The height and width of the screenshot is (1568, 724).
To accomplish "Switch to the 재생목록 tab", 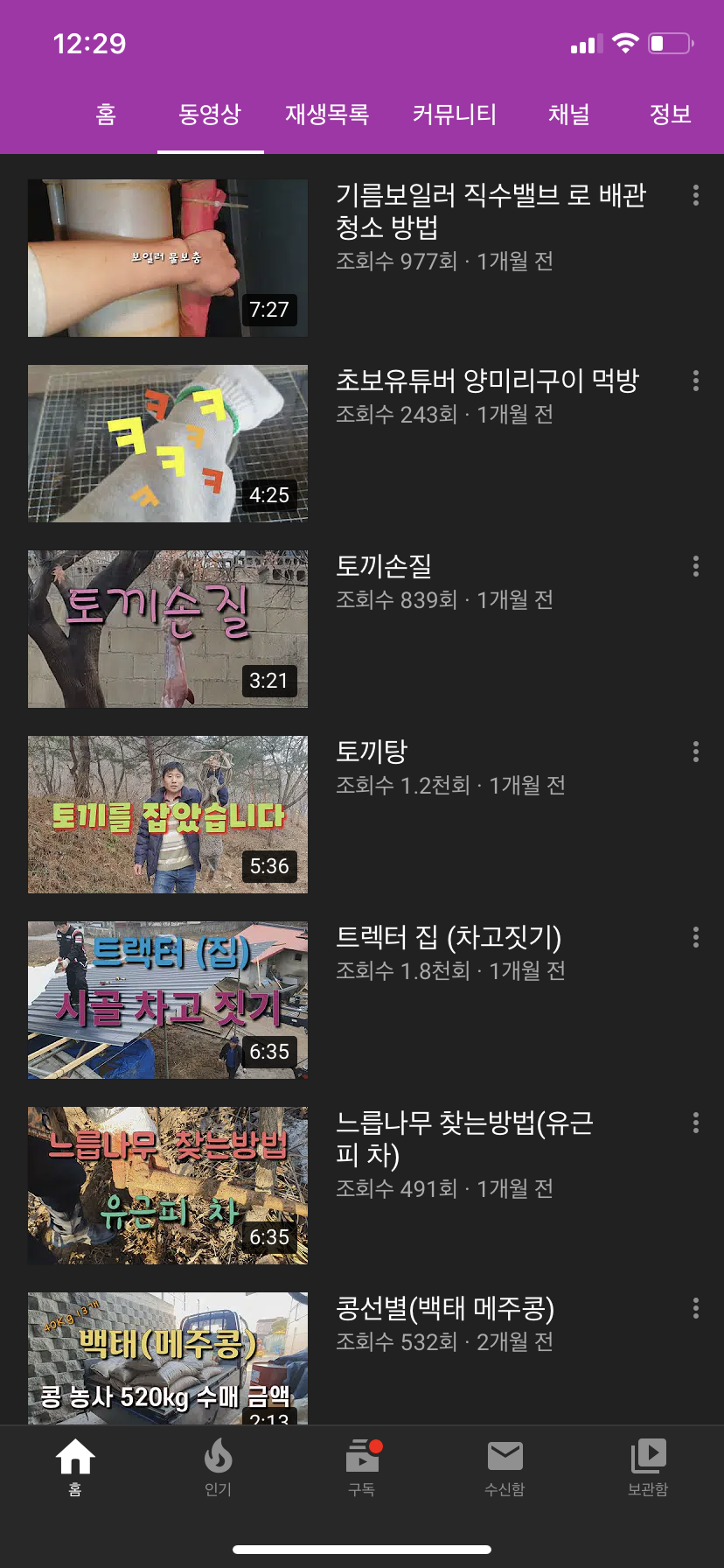I will tap(327, 115).
